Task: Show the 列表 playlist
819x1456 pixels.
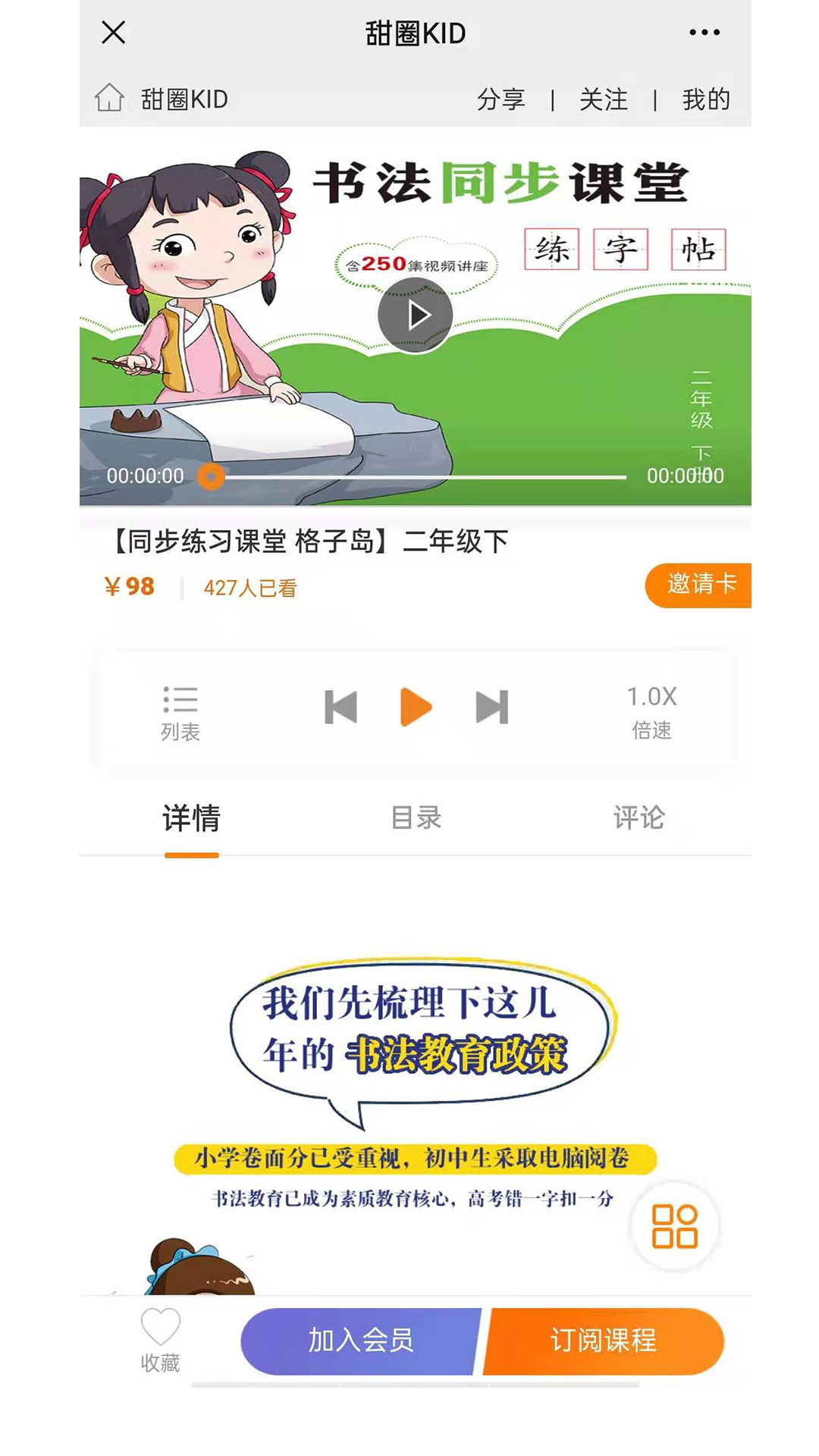Action: click(180, 713)
